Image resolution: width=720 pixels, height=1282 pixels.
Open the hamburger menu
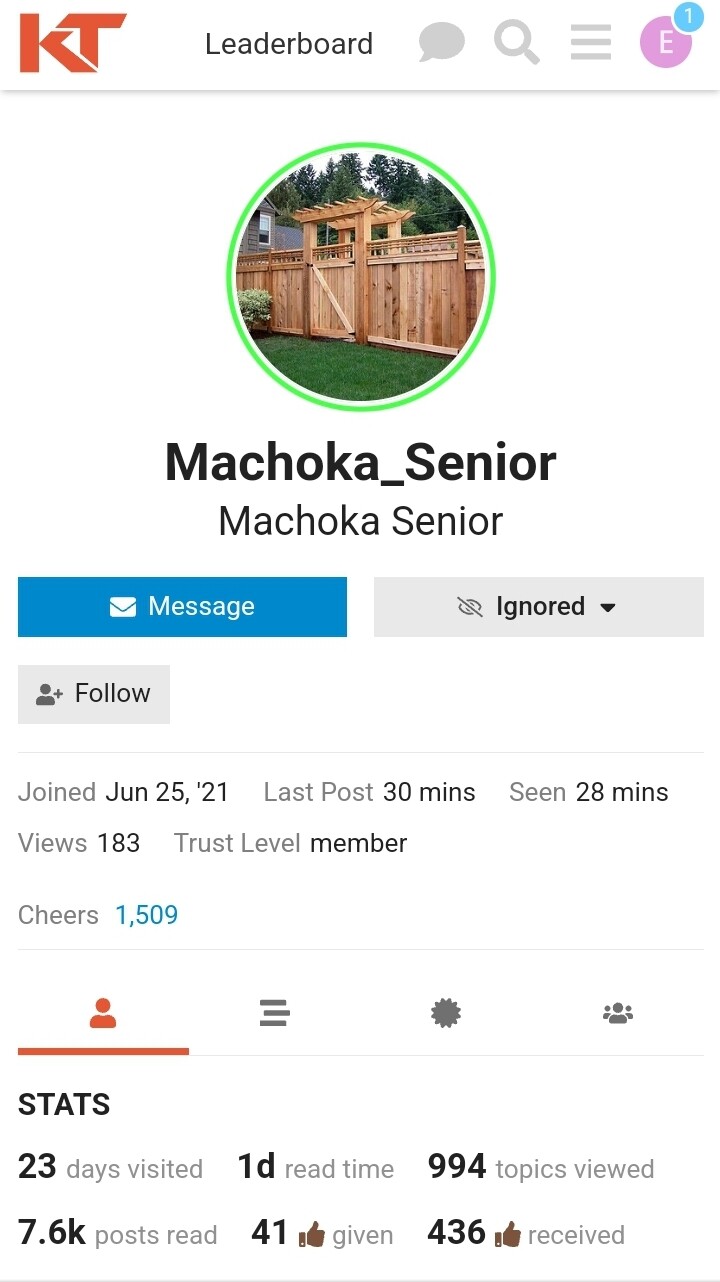click(x=590, y=44)
